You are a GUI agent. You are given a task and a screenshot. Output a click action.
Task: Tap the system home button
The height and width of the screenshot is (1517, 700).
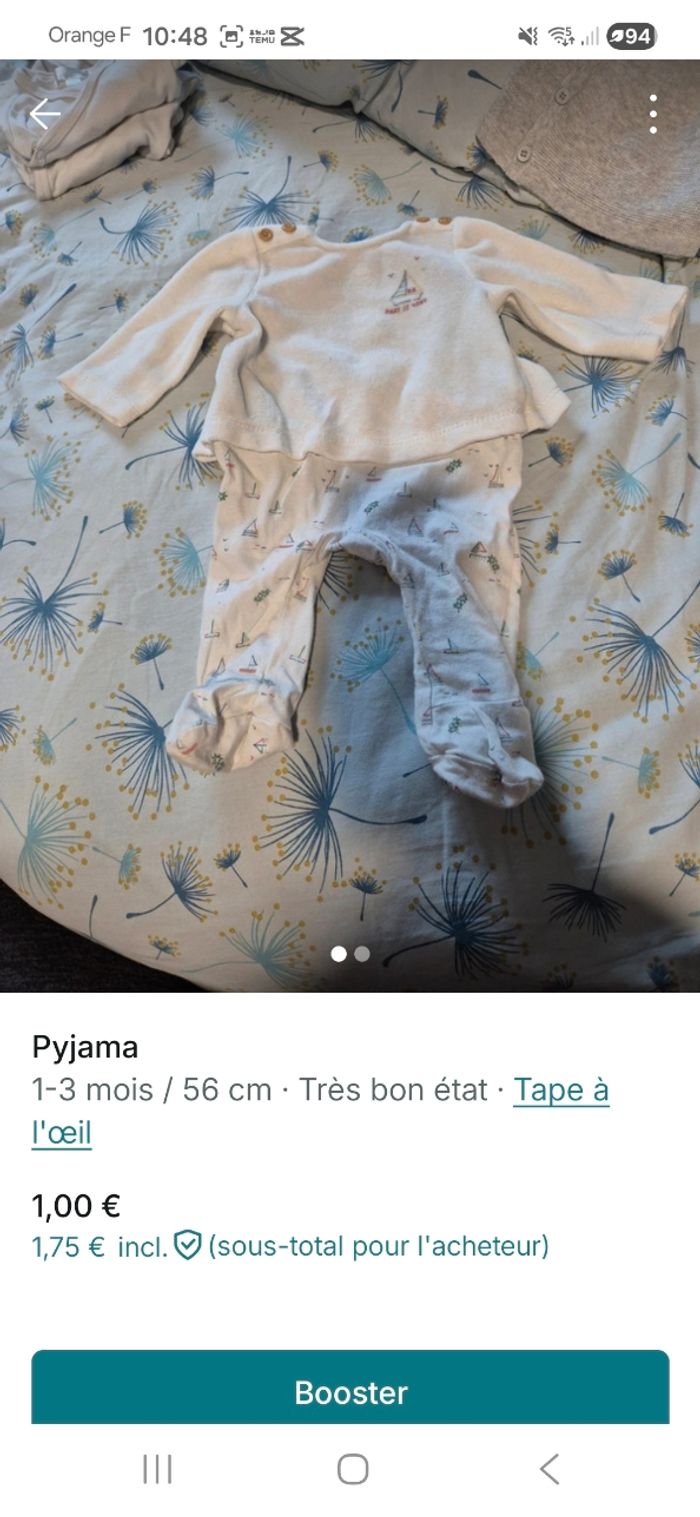[352, 1469]
